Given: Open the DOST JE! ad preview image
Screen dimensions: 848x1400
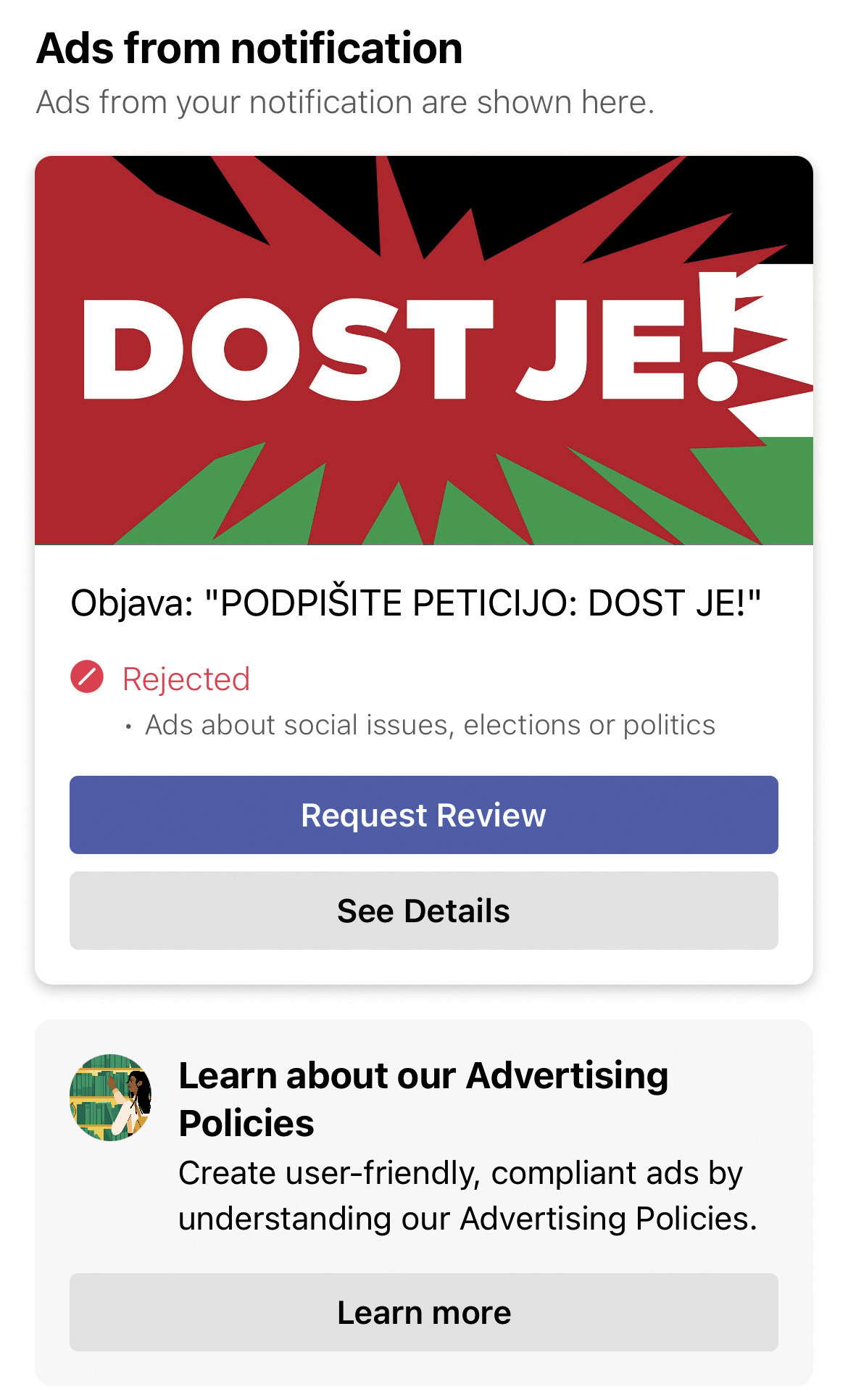Looking at the screenshot, I should (x=423, y=350).
